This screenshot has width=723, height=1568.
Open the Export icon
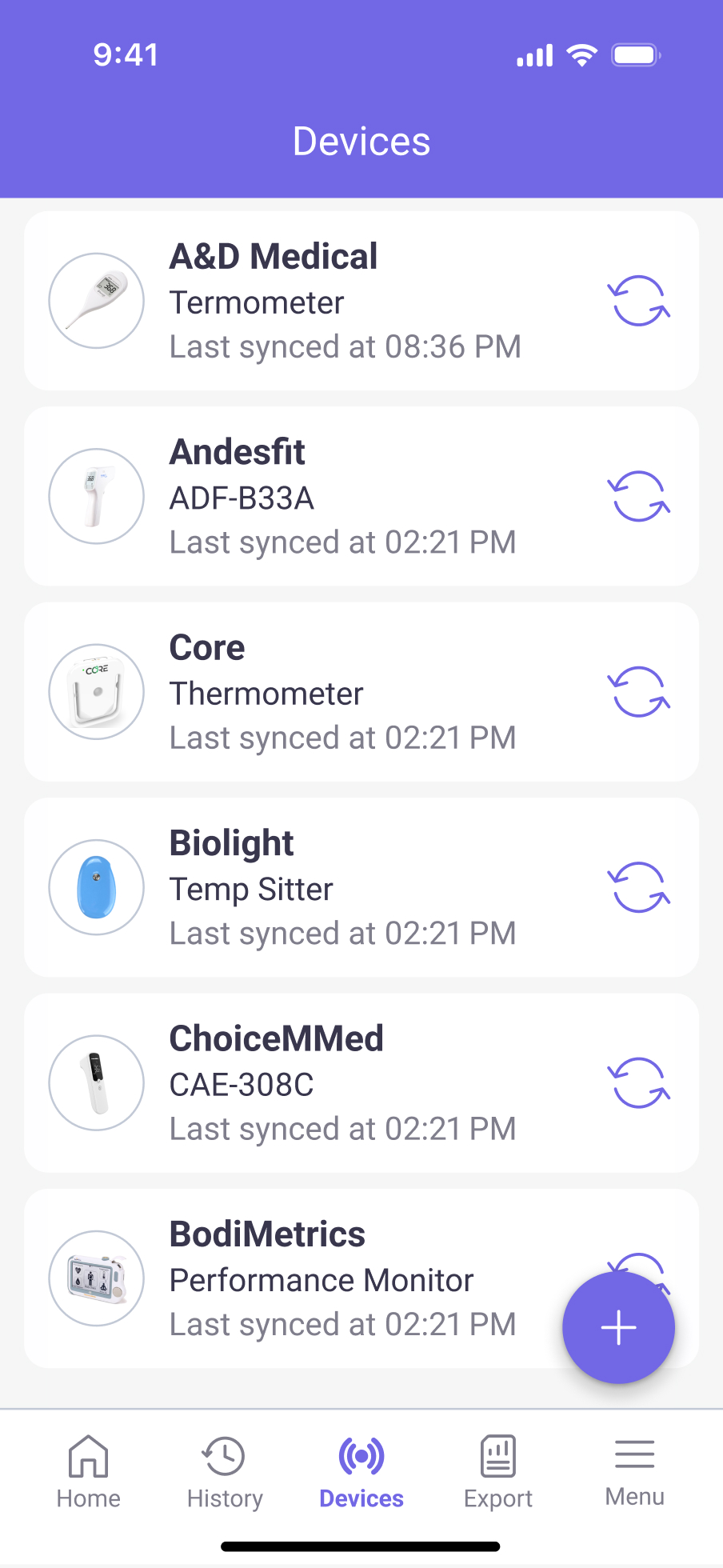(497, 1454)
